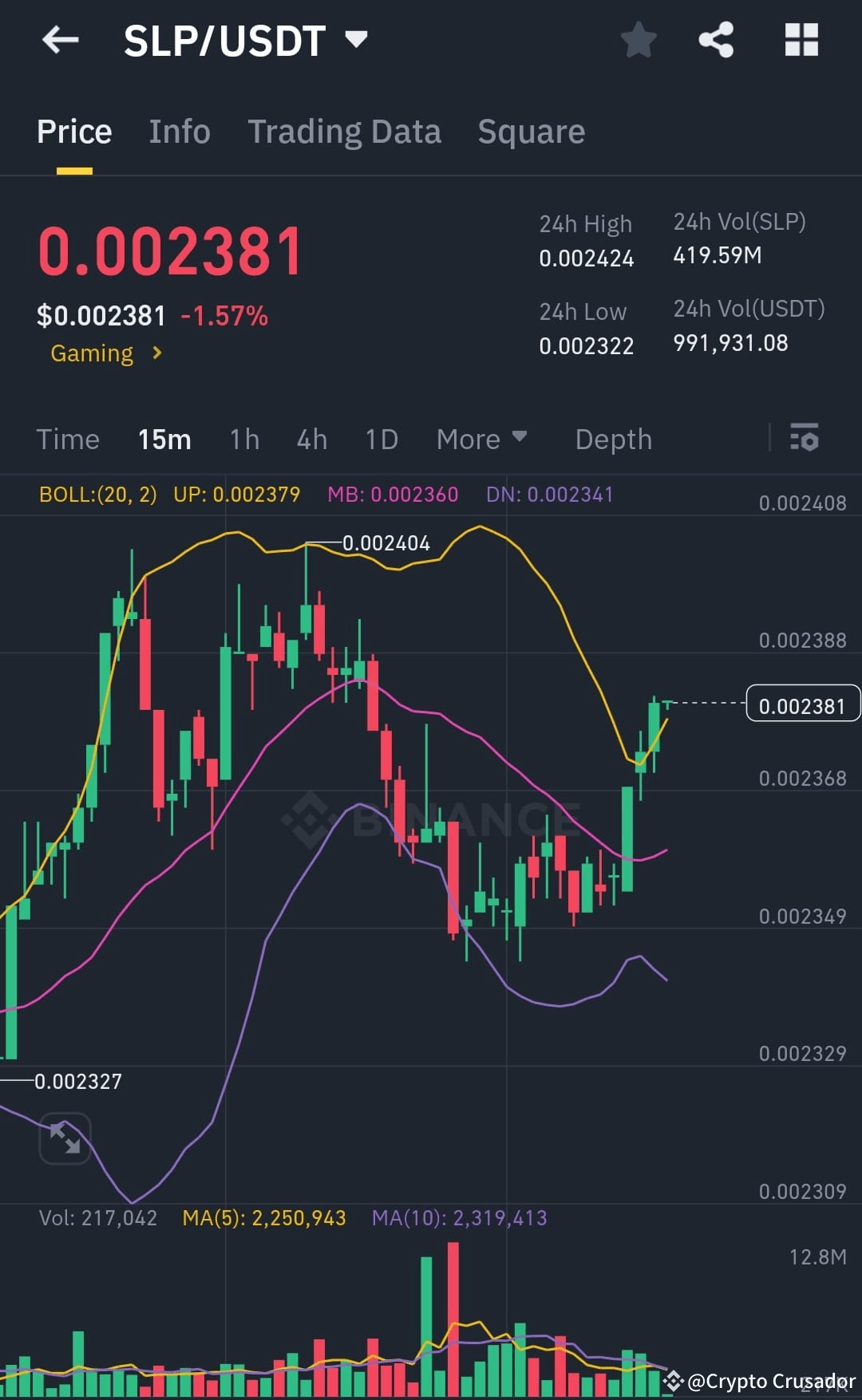This screenshot has height=1400, width=862.
Task: Switch to the Info tab
Action: tap(179, 131)
